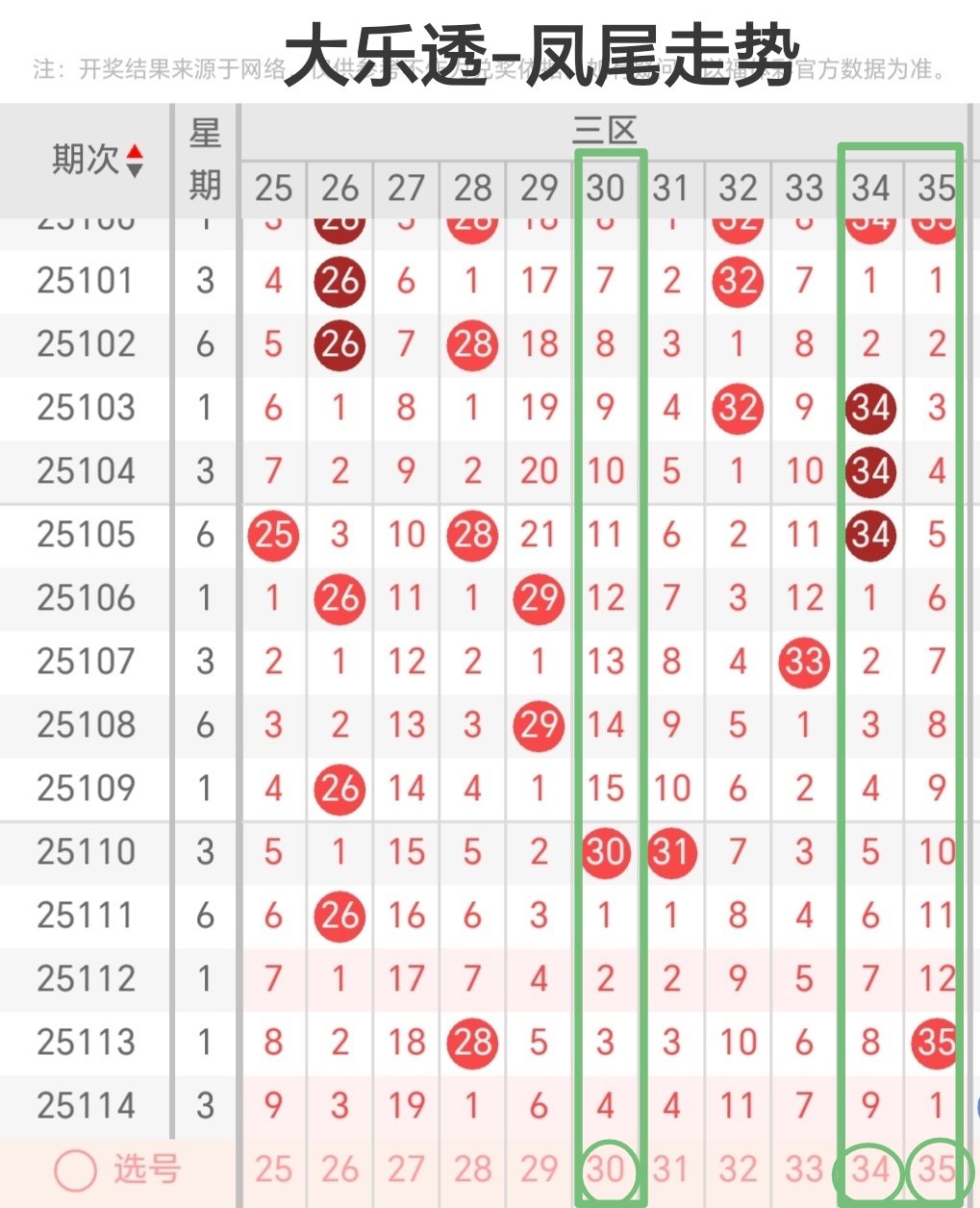
Task: Click the red ball 32 in period 25101
Action: coord(737,282)
